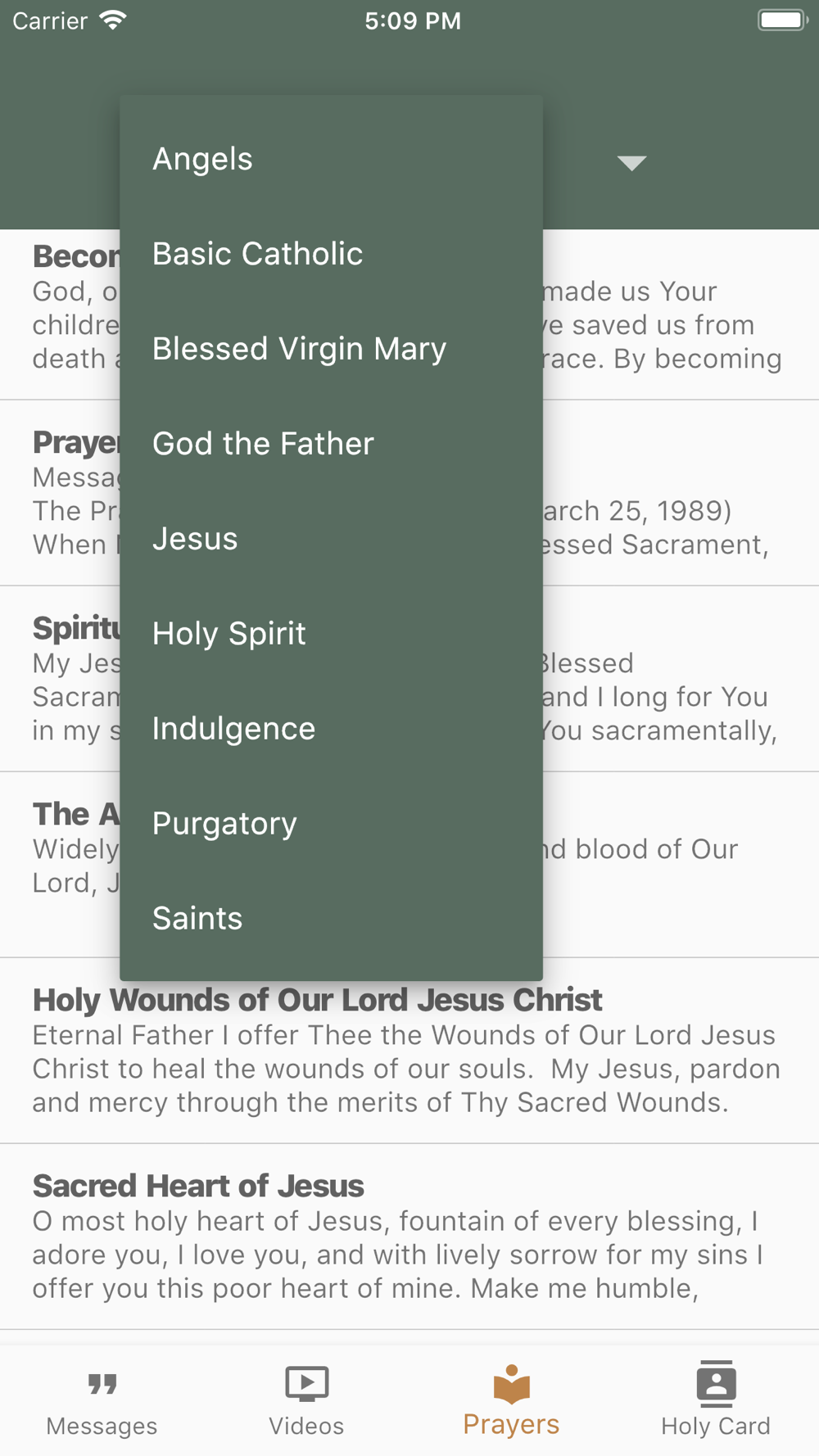Viewport: 819px width, 1456px height.
Task: Switch to the Messages tab
Action: pos(102,1402)
